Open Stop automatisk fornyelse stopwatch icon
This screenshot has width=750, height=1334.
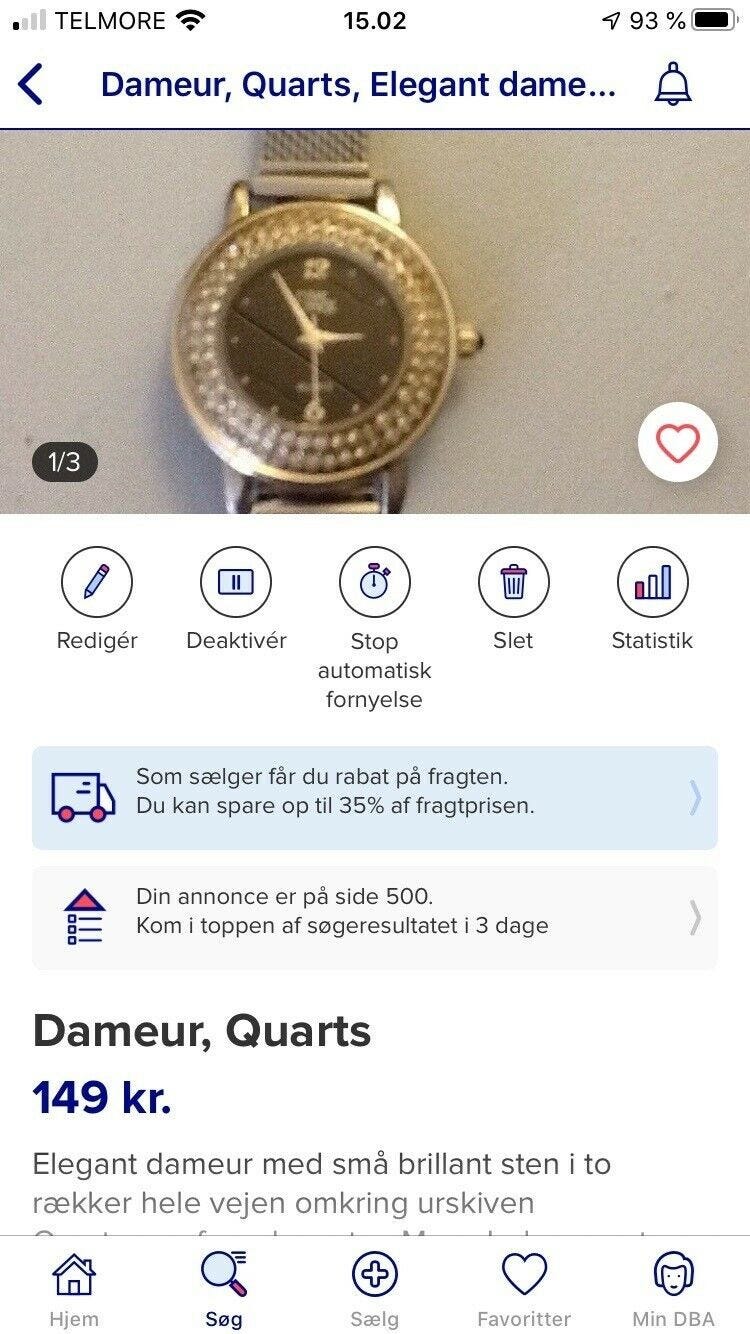tap(374, 583)
